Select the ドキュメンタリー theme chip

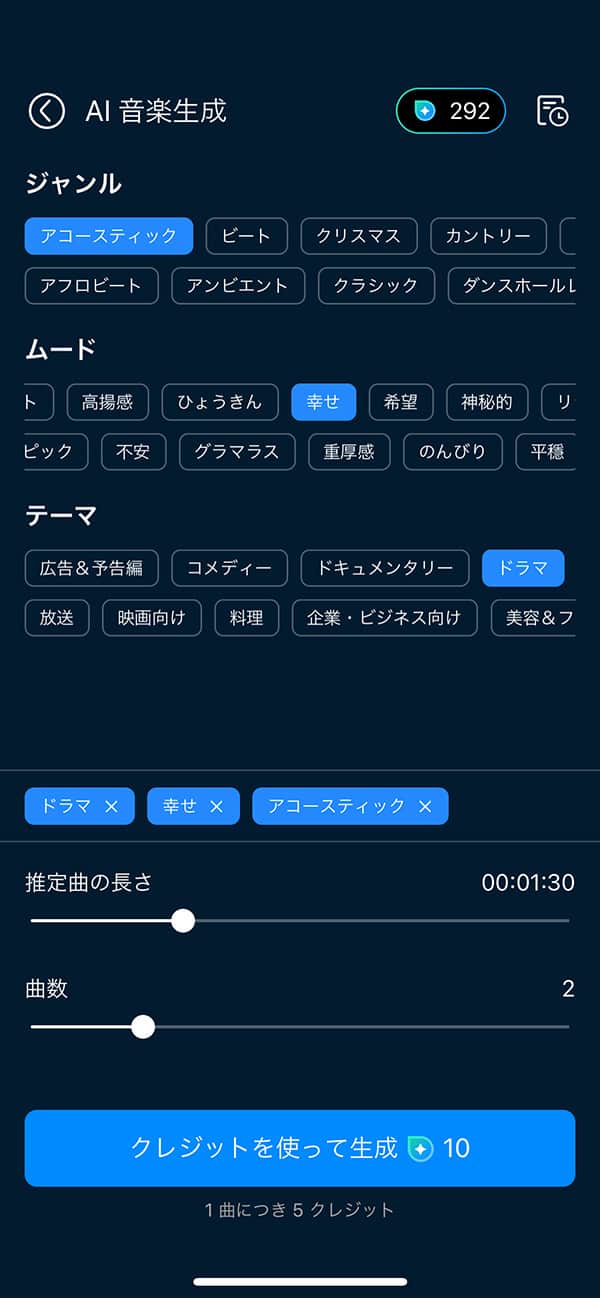coord(385,568)
